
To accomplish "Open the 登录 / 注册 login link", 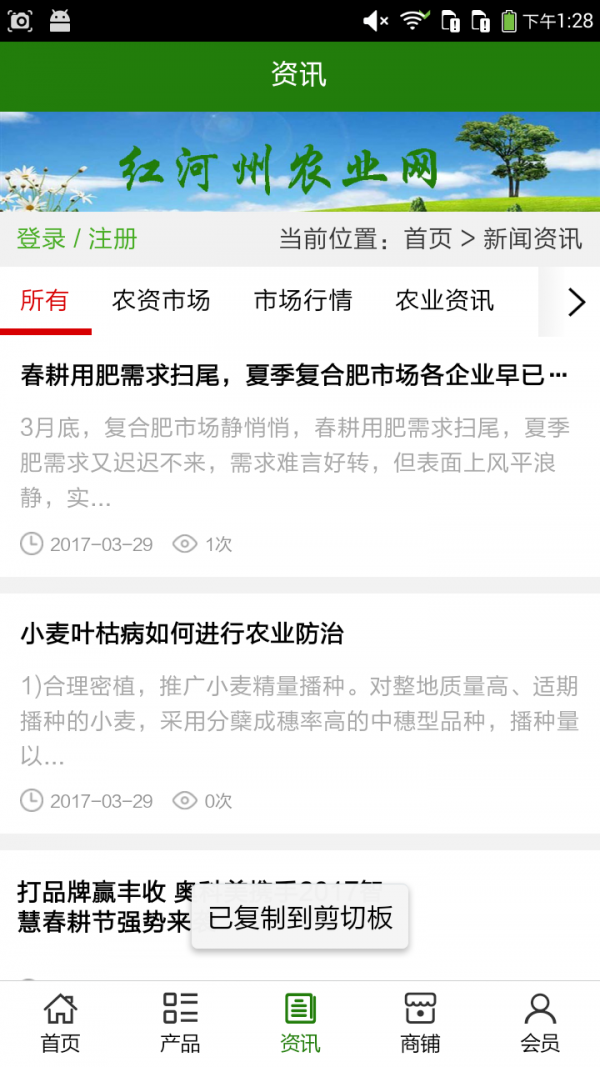I will click(x=77, y=239).
